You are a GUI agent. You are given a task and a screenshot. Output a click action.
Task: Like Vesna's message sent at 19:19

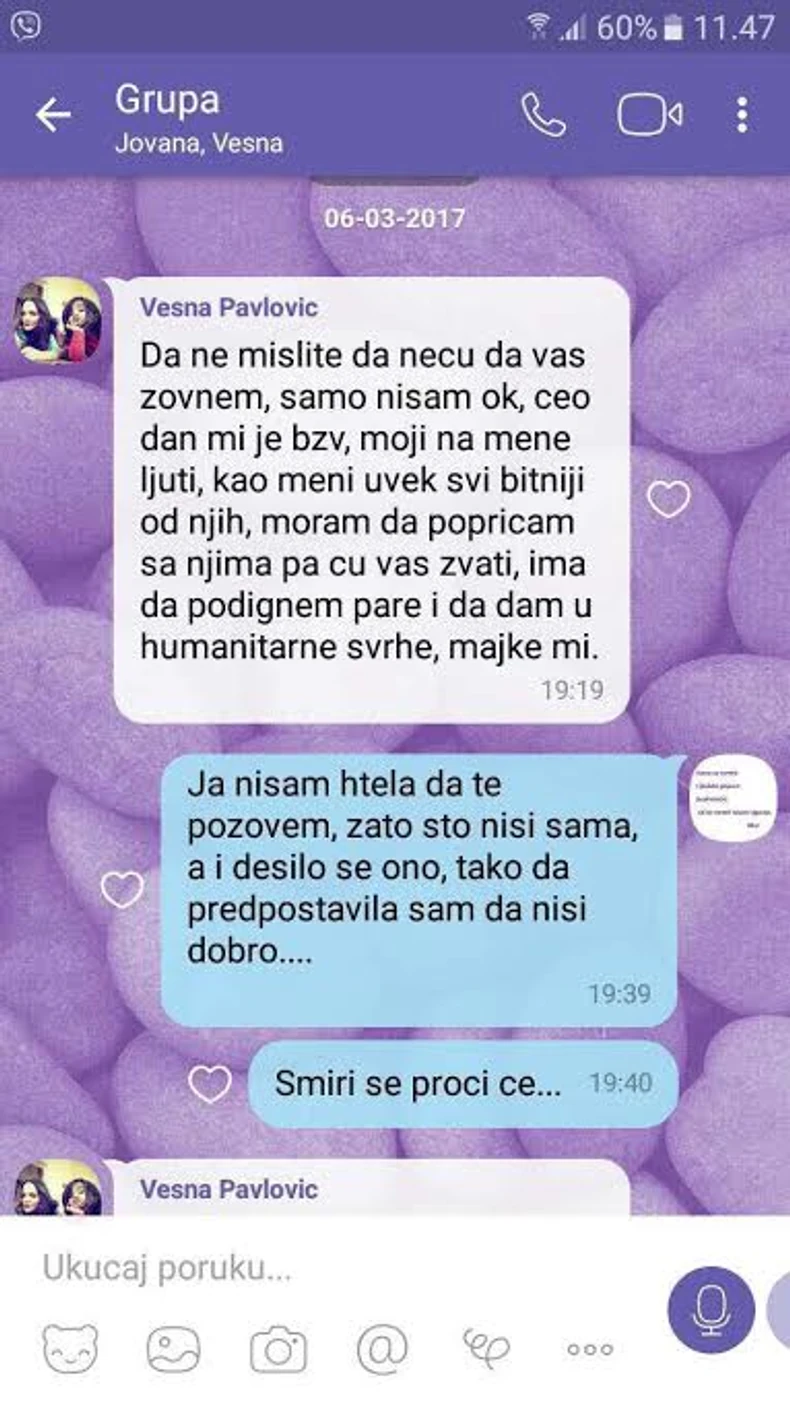[x=668, y=498]
